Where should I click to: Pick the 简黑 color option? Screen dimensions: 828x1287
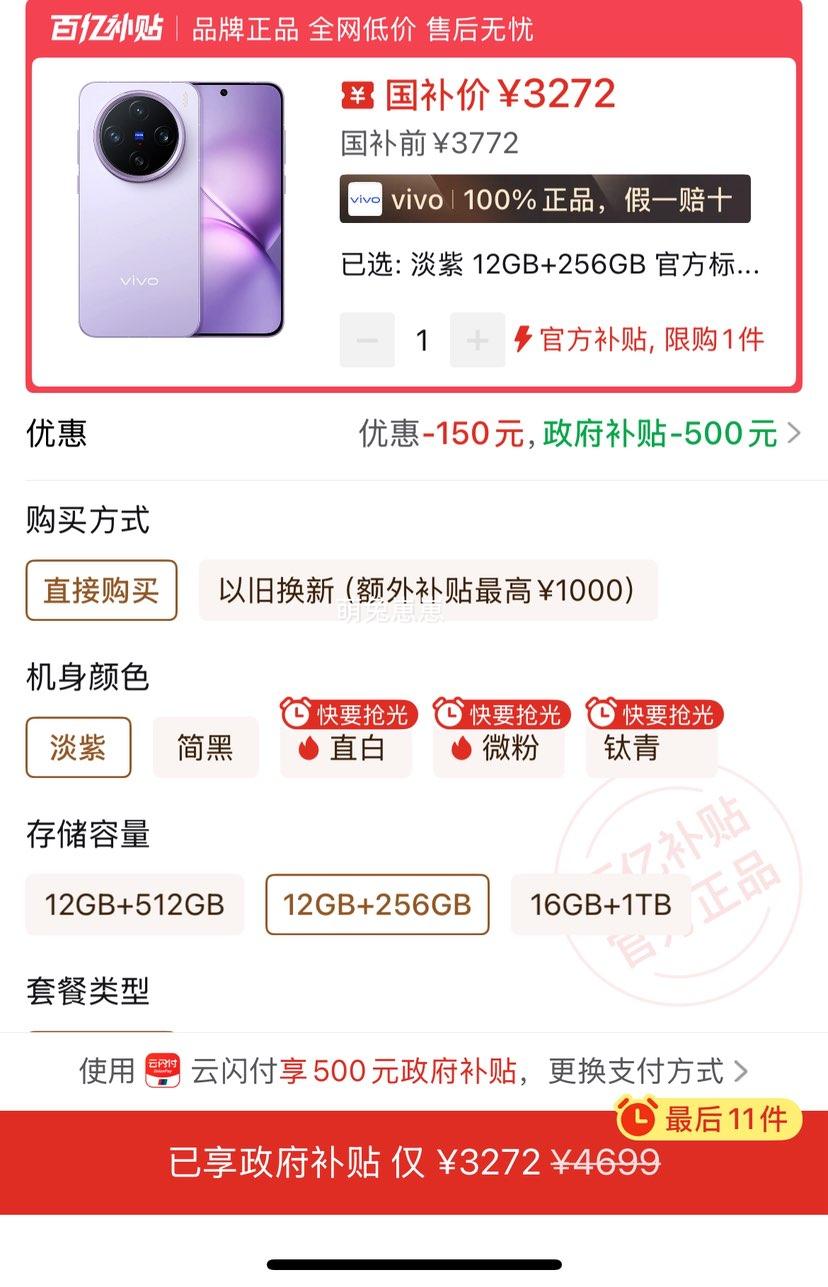(205, 747)
